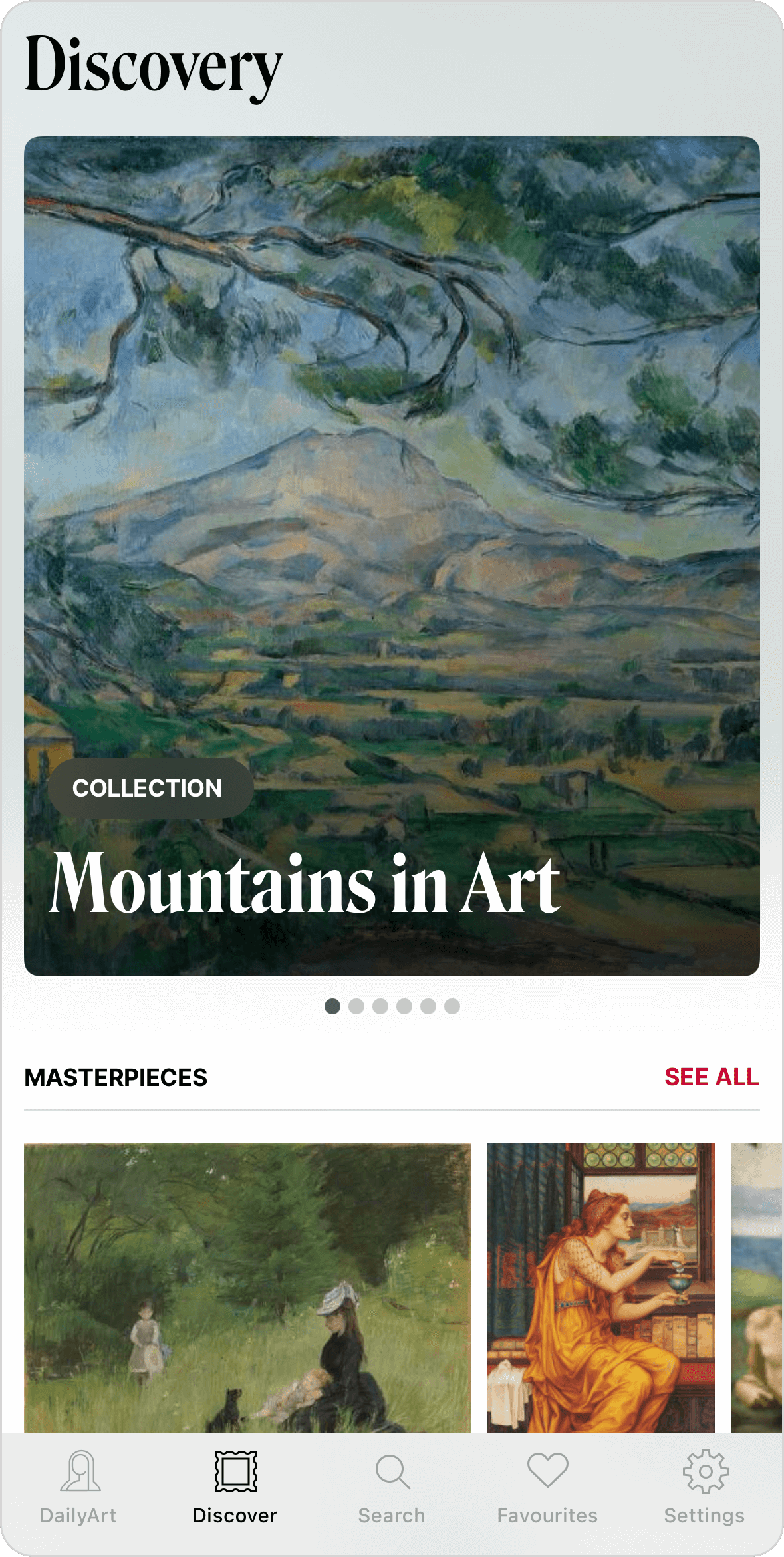Open the partially visible third masterpiece

(756, 1287)
